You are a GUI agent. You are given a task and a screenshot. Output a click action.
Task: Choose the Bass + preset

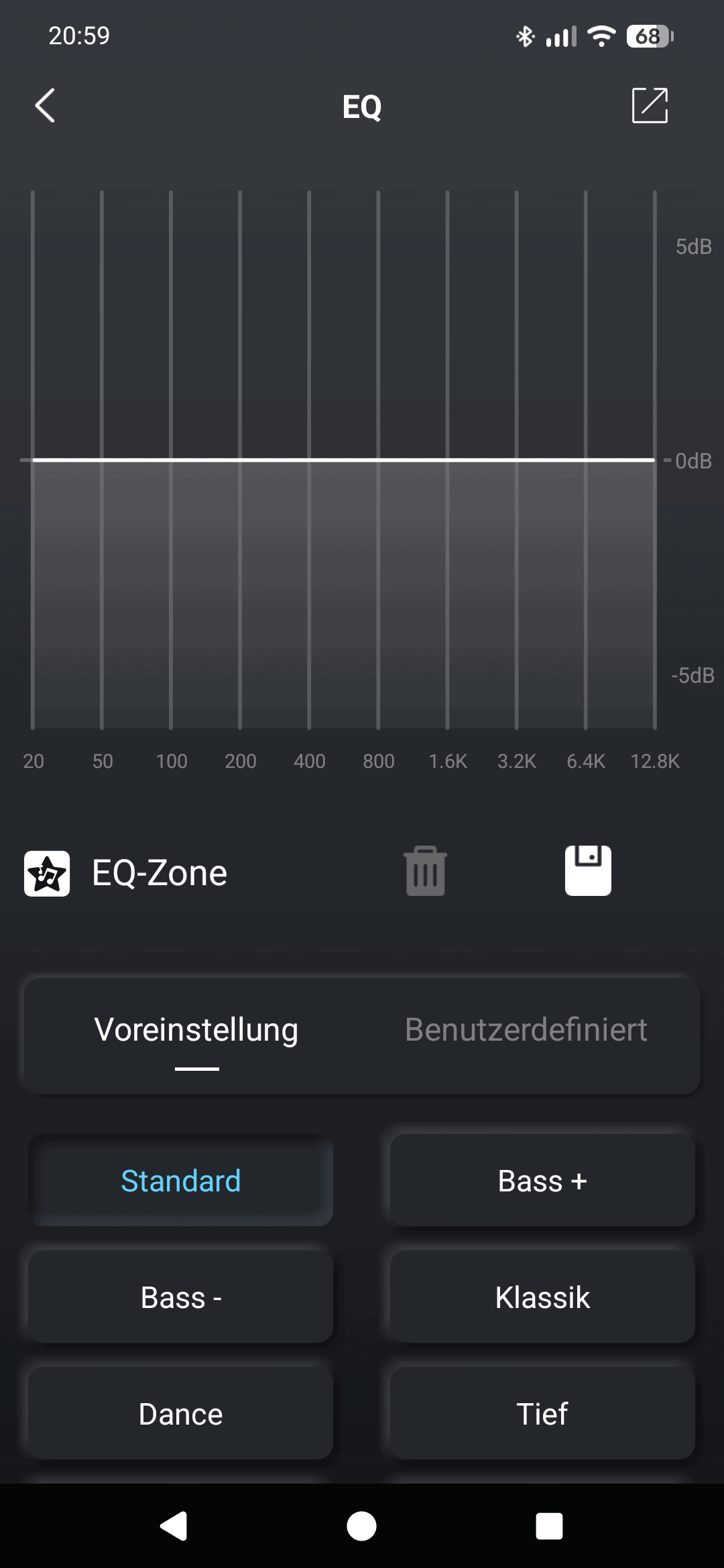point(542,1181)
